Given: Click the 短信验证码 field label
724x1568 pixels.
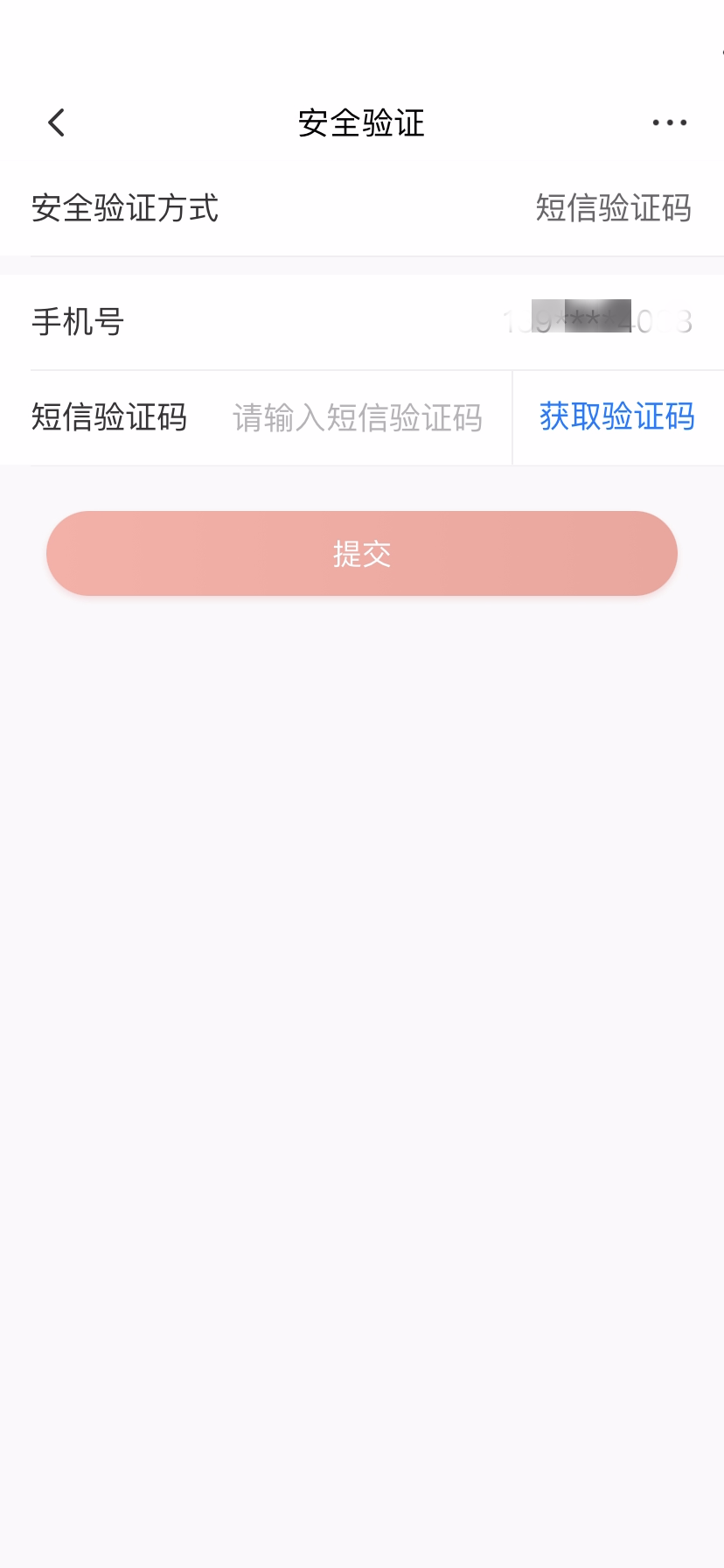Looking at the screenshot, I should (x=108, y=418).
